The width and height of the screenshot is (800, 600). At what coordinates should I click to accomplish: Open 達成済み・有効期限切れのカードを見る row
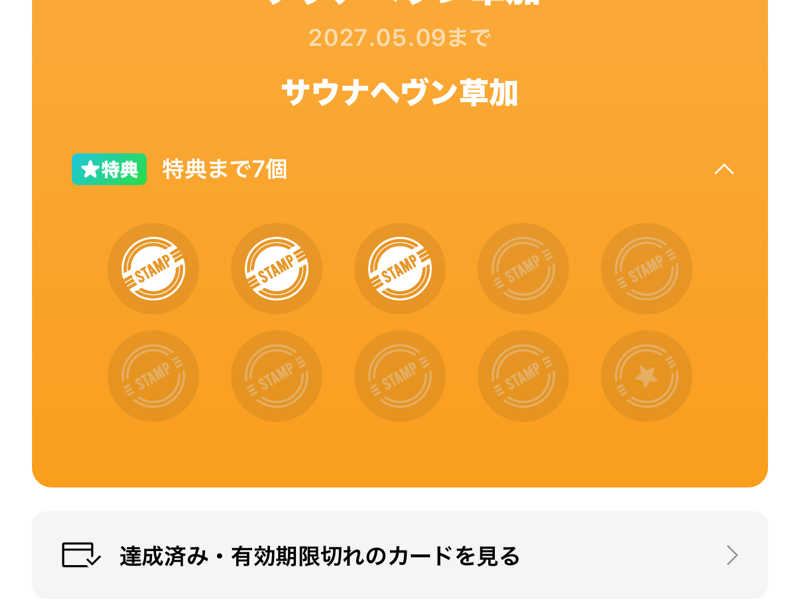tap(399, 555)
